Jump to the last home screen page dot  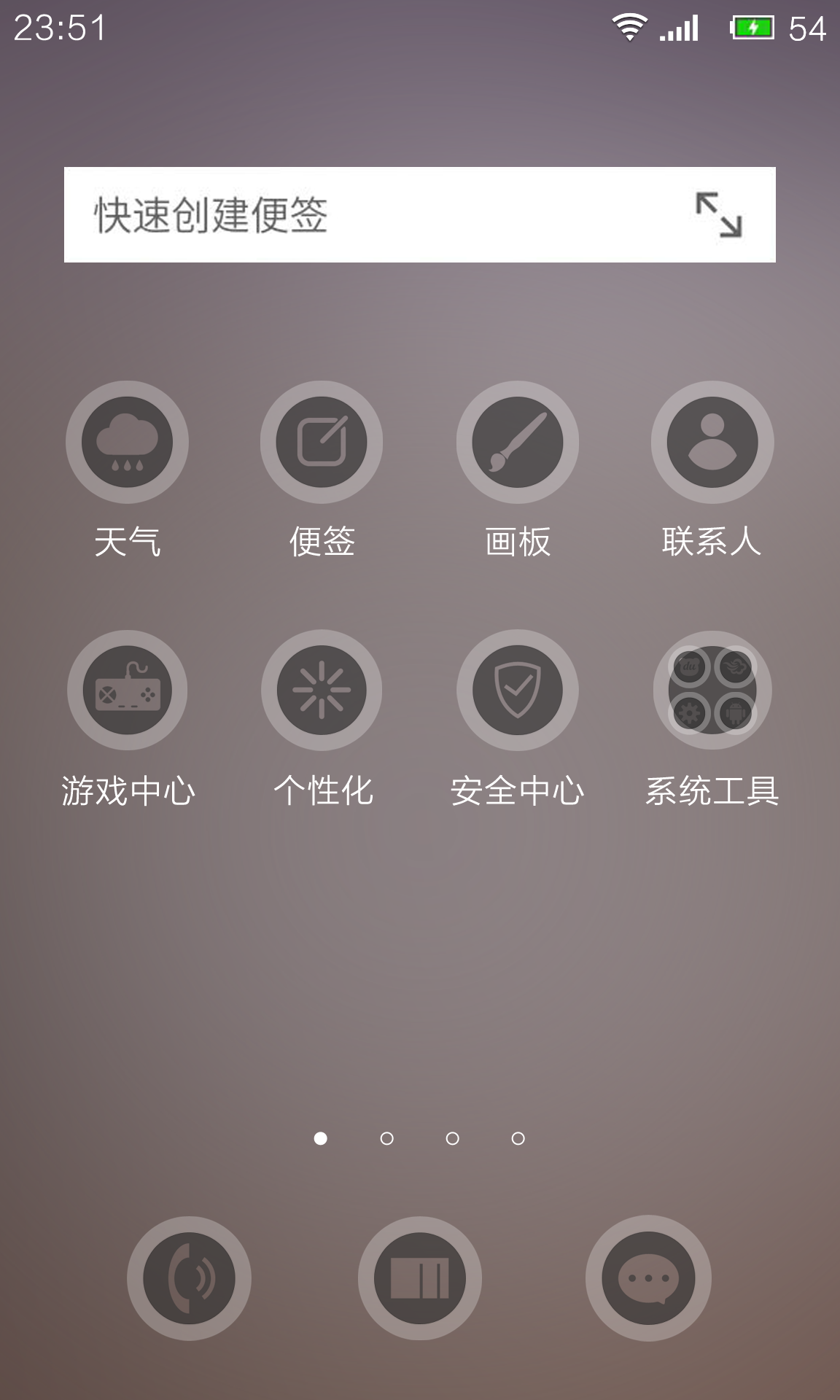(518, 1138)
